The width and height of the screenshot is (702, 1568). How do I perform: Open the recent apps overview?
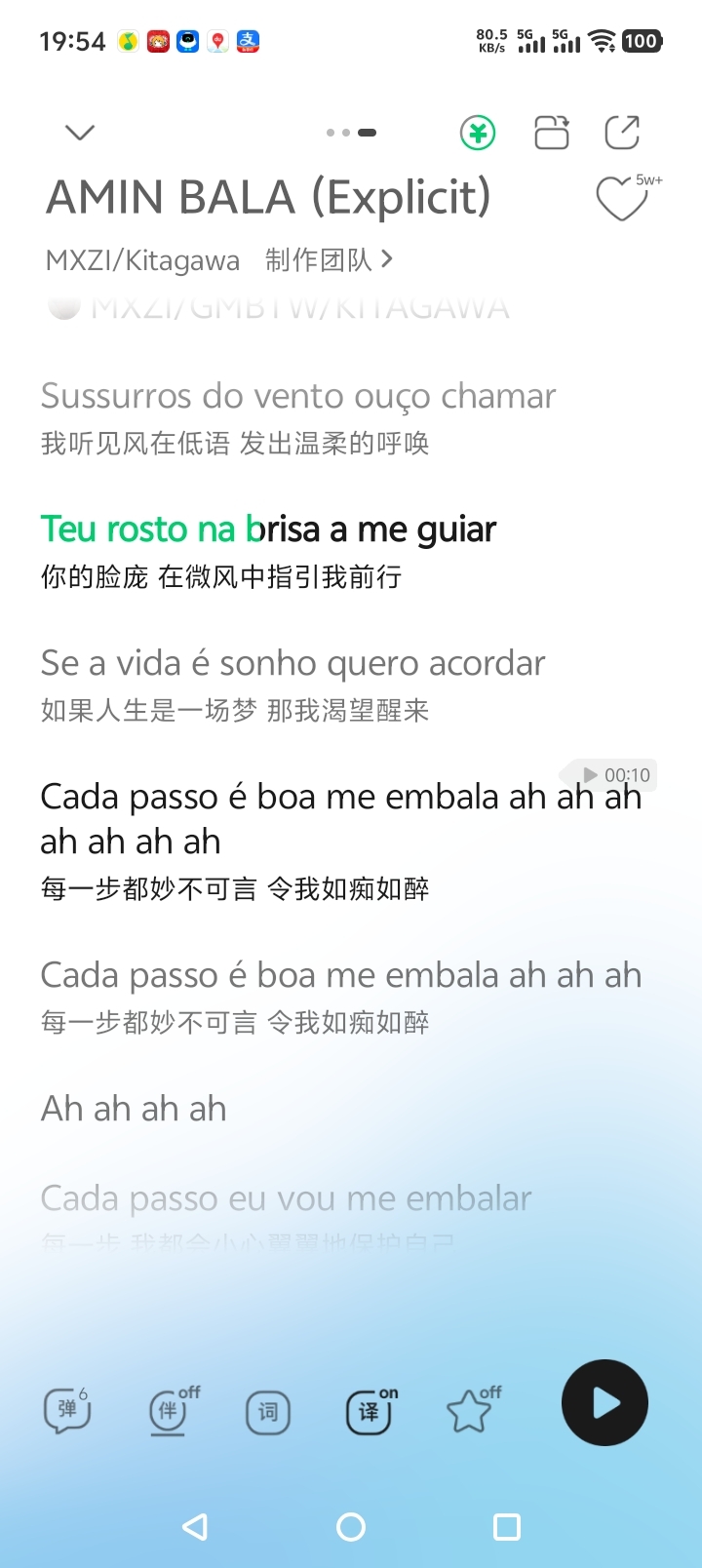pyautogui.click(x=507, y=1526)
